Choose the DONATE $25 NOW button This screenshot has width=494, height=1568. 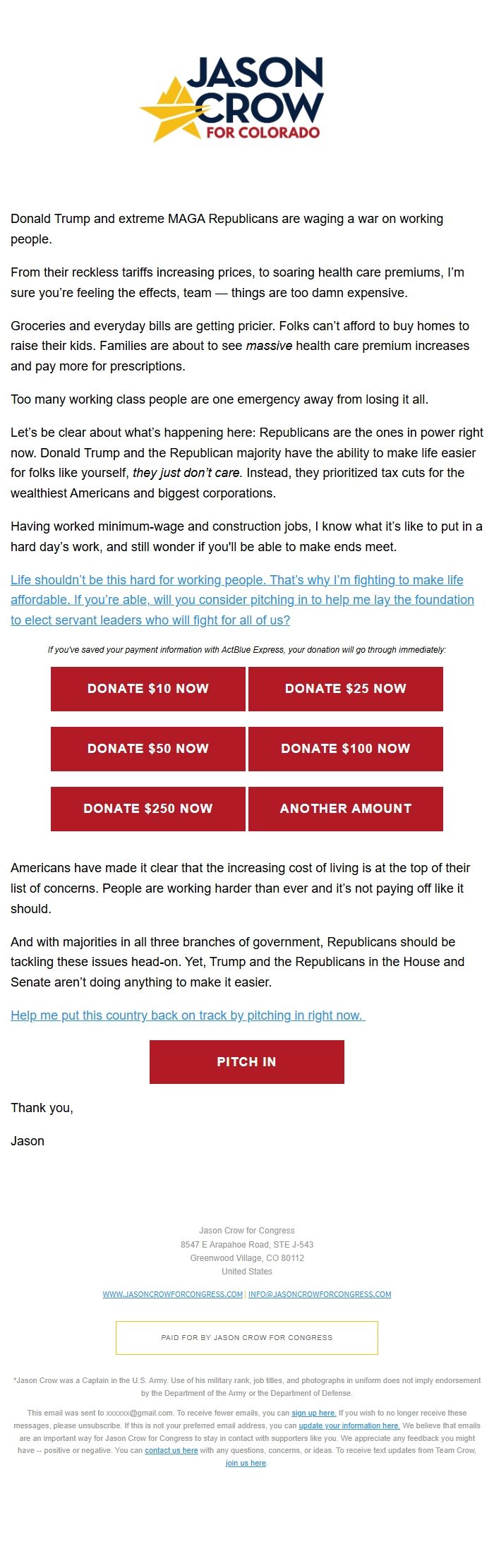tap(346, 689)
